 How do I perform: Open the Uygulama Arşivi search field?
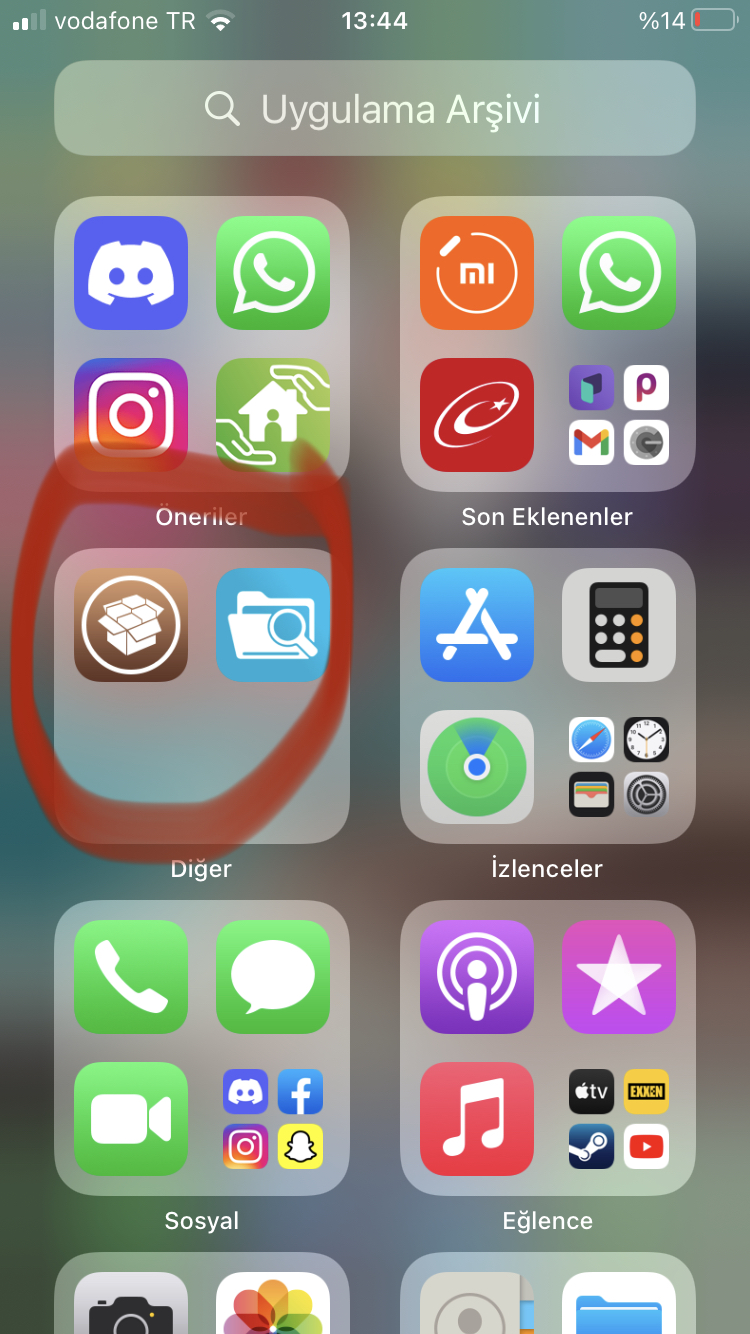point(375,108)
